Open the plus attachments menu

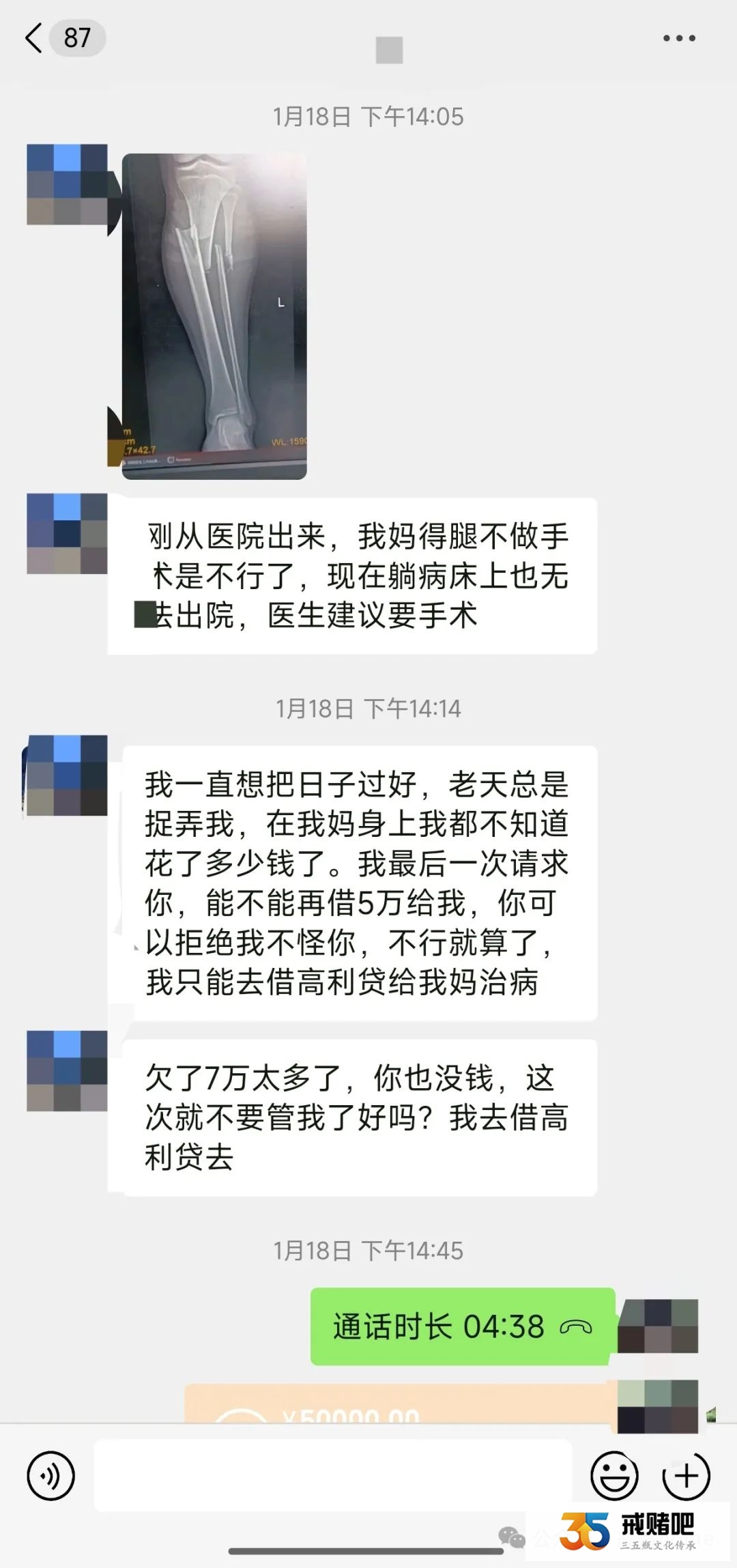click(686, 1476)
